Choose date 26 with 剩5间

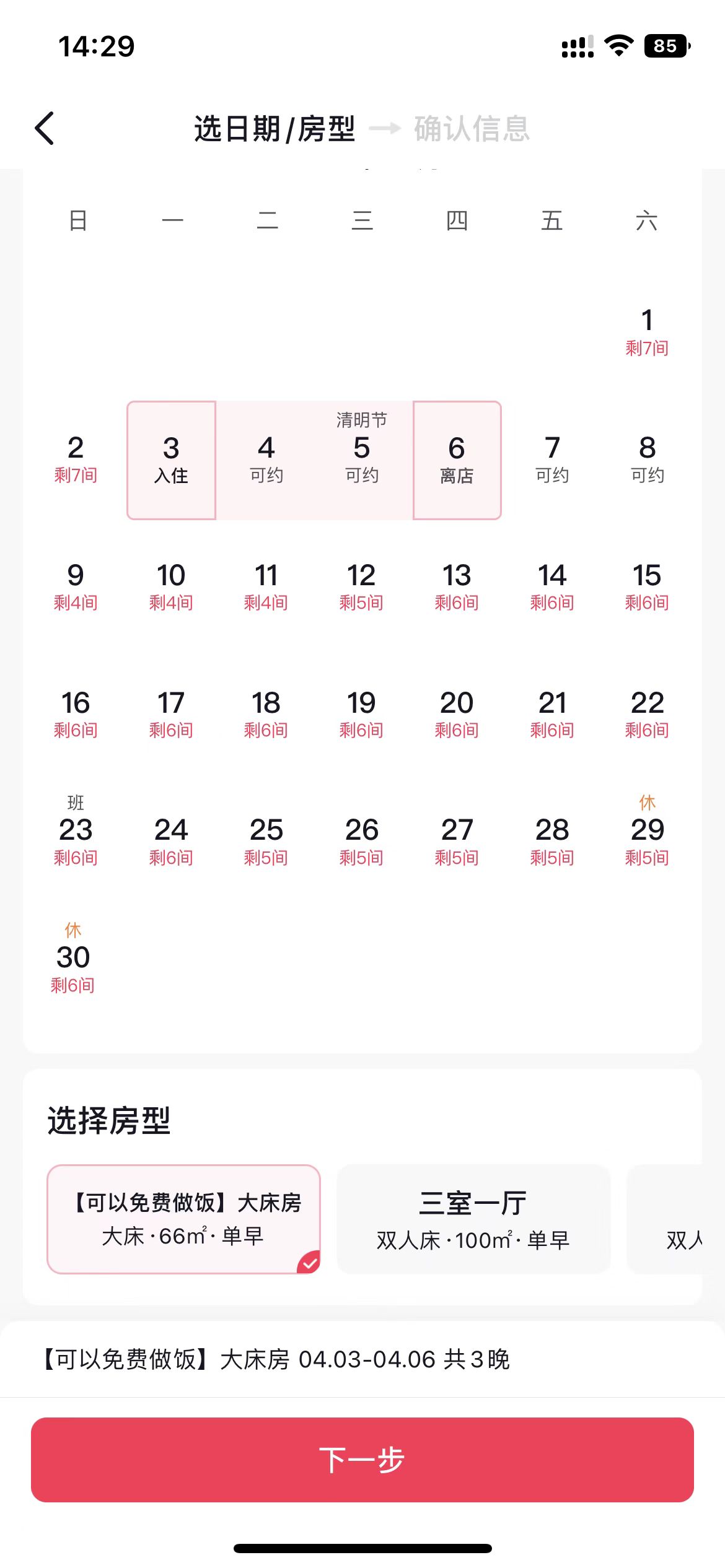tap(361, 841)
